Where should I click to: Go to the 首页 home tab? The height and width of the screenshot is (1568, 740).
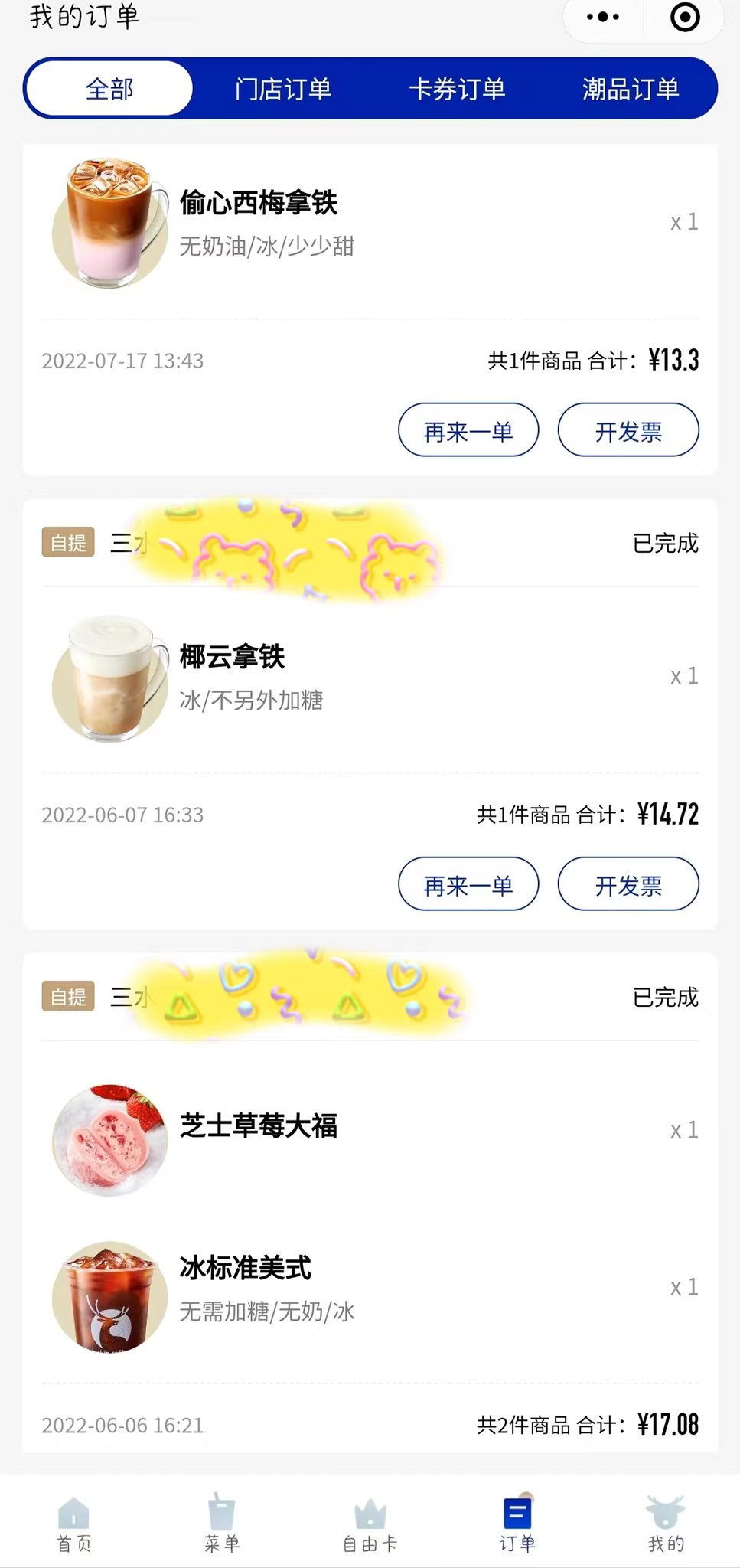click(74, 1524)
